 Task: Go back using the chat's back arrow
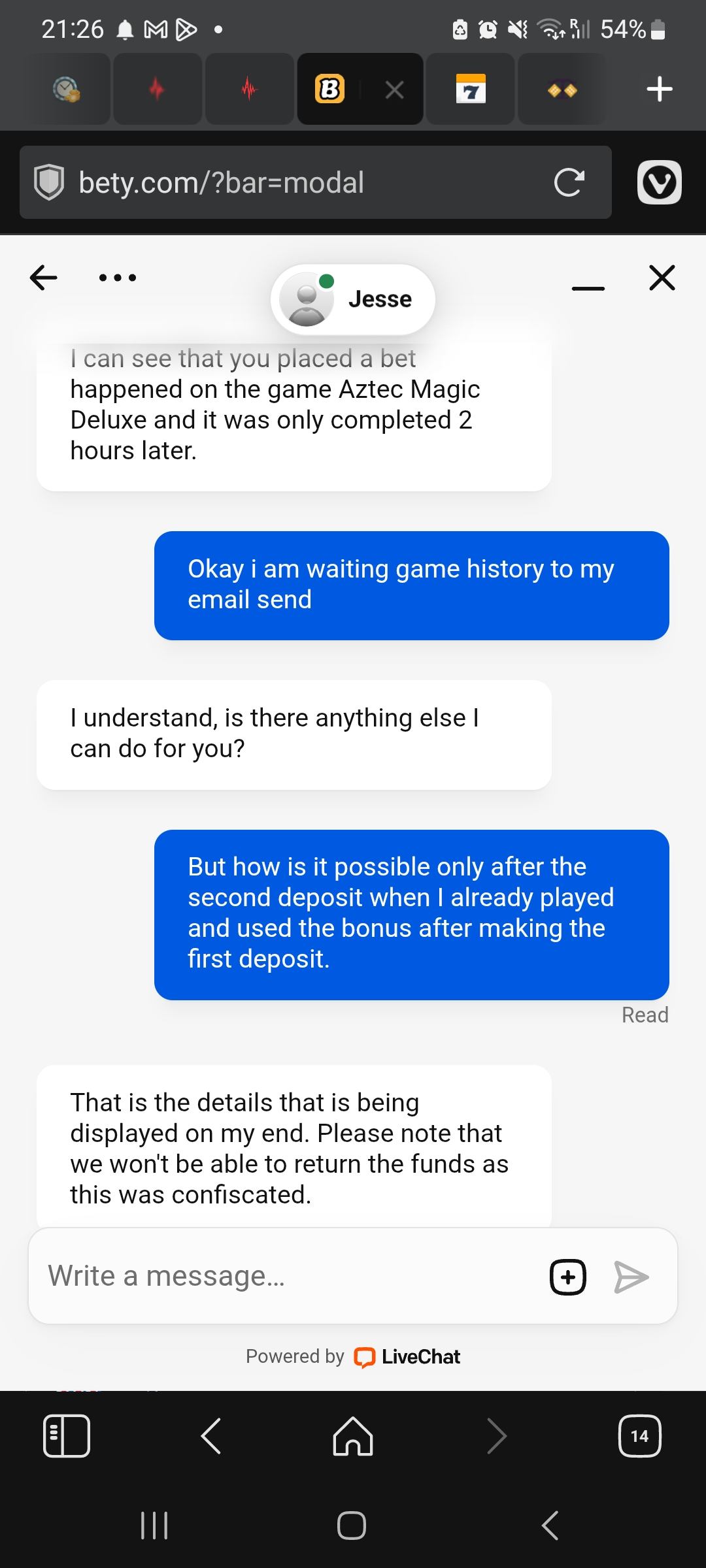(44, 278)
